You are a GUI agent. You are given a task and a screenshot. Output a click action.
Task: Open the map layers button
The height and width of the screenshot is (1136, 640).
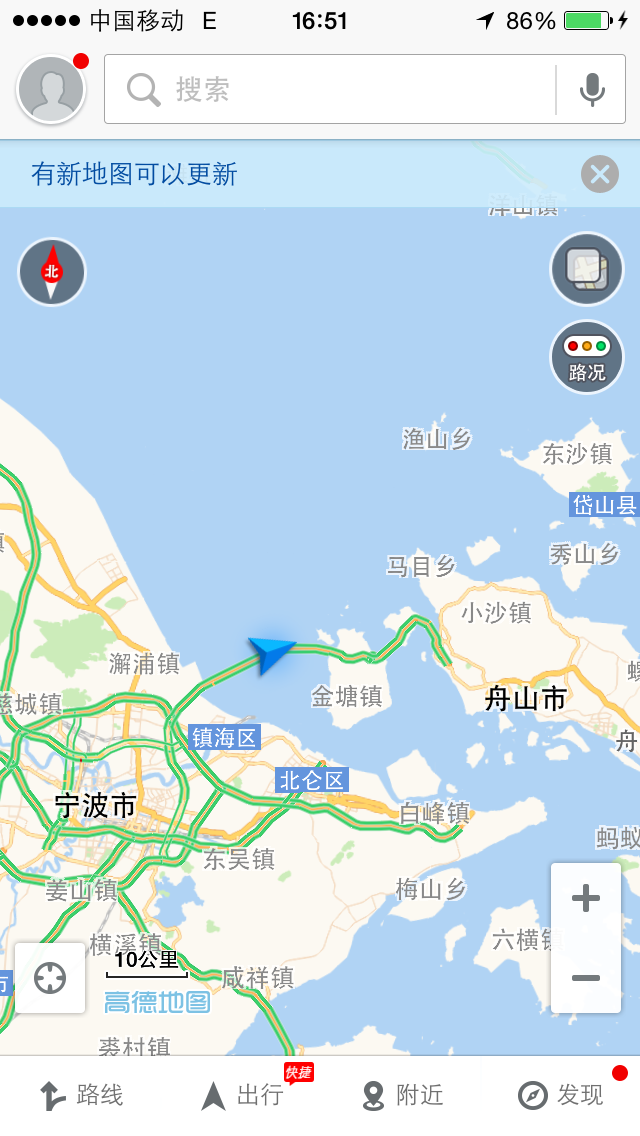[x=586, y=269]
